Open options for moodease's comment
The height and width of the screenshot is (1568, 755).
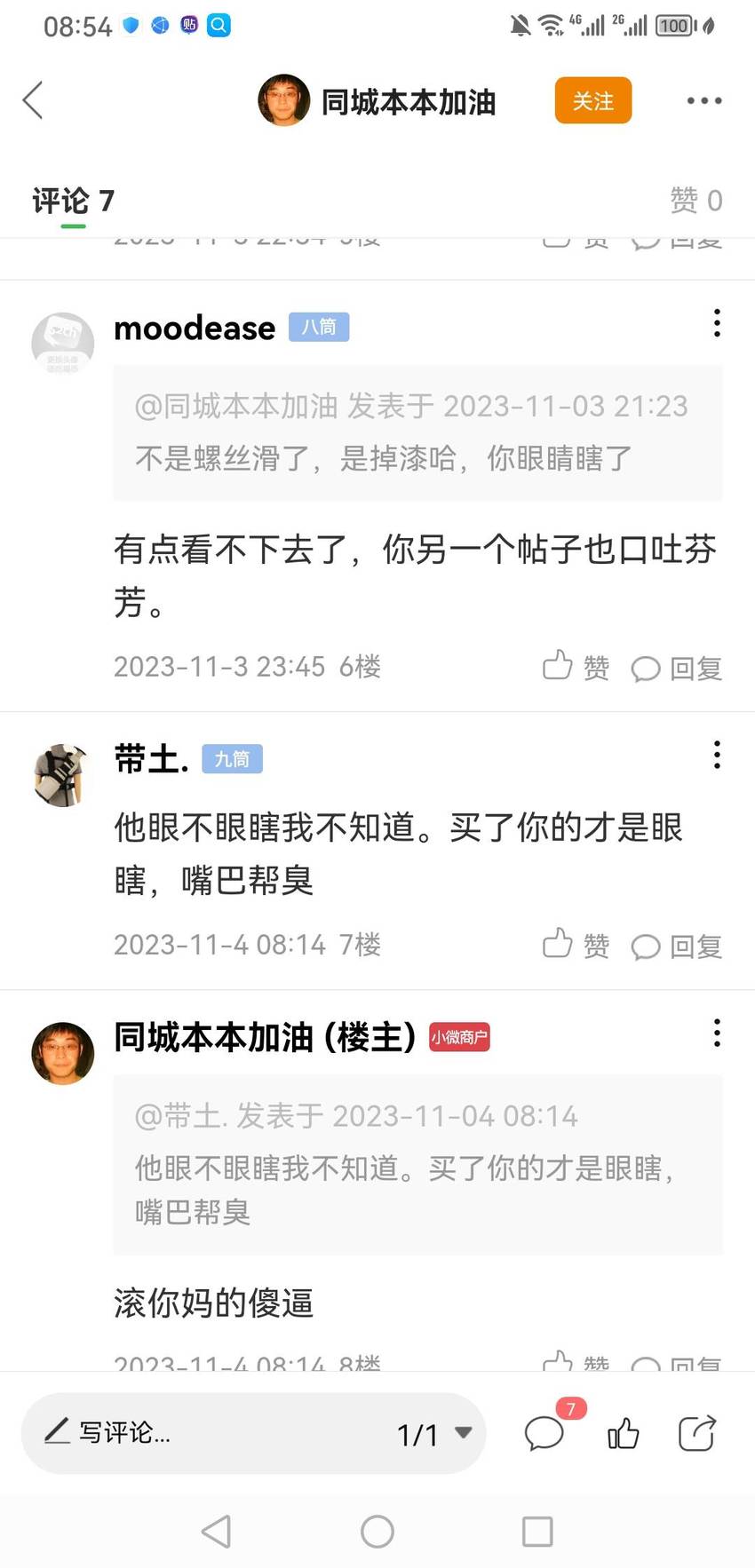(717, 323)
